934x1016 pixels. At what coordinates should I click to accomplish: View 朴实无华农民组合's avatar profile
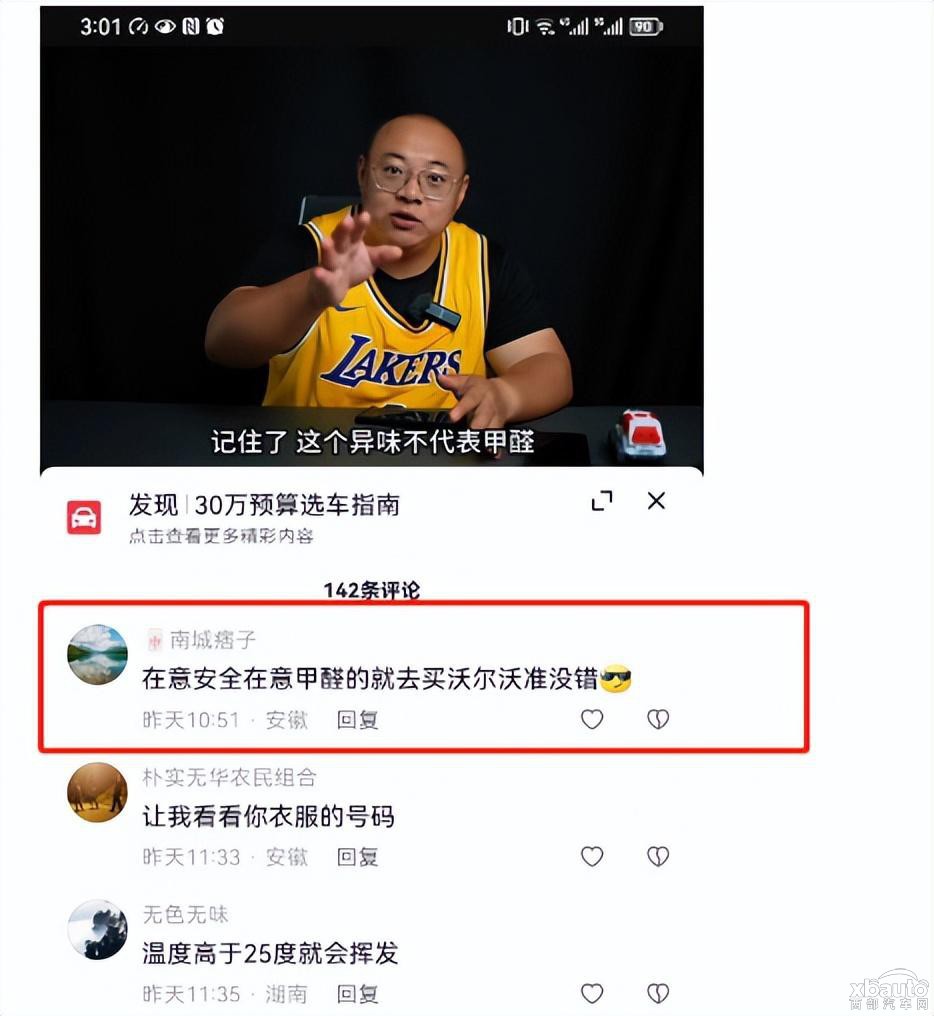97,792
